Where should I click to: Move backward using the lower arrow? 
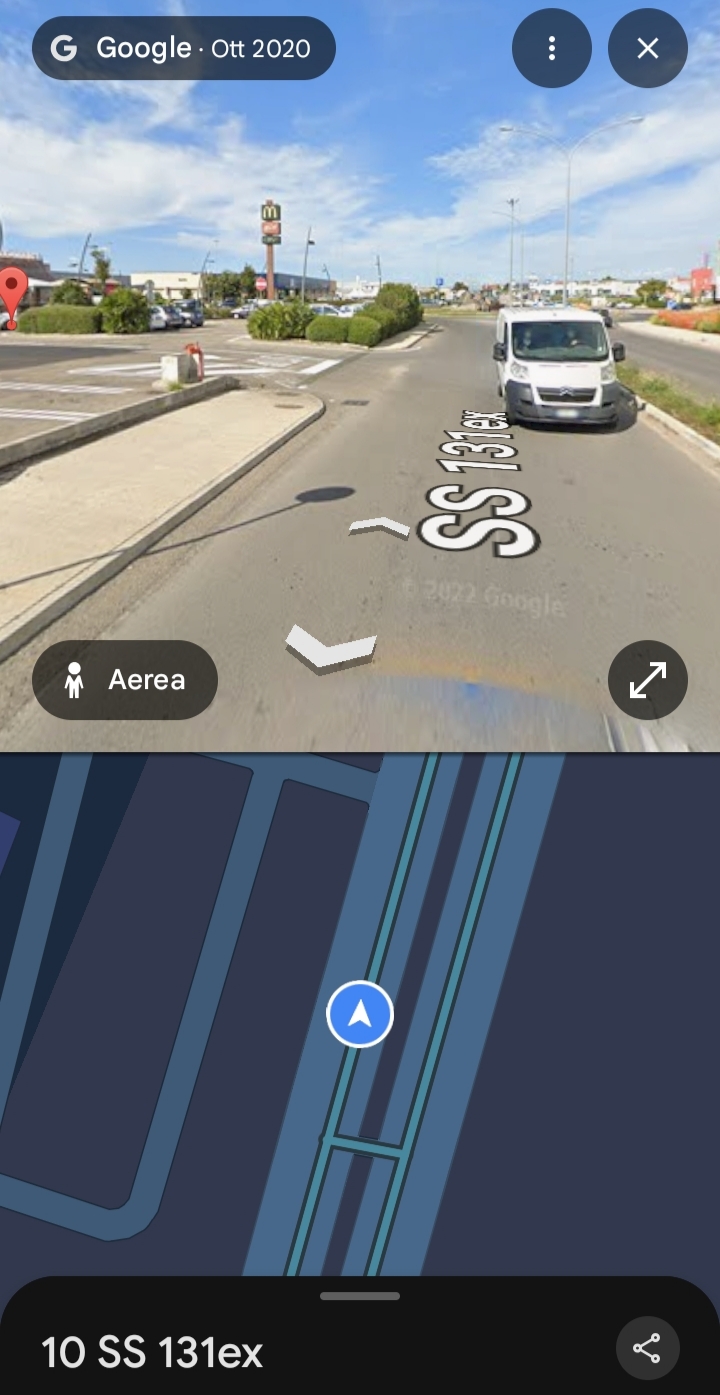[330, 646]
